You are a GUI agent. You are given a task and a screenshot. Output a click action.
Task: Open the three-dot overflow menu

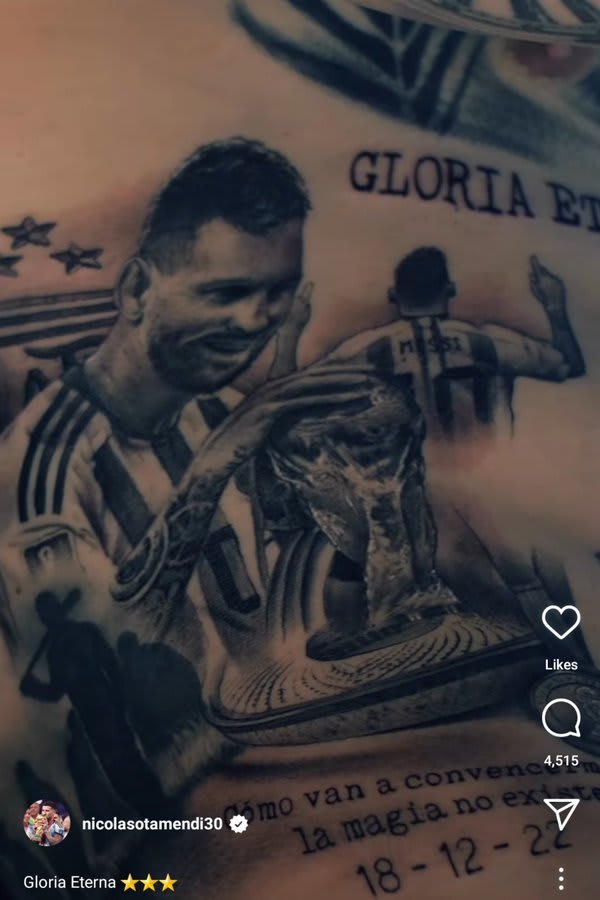tap(561, 879)
